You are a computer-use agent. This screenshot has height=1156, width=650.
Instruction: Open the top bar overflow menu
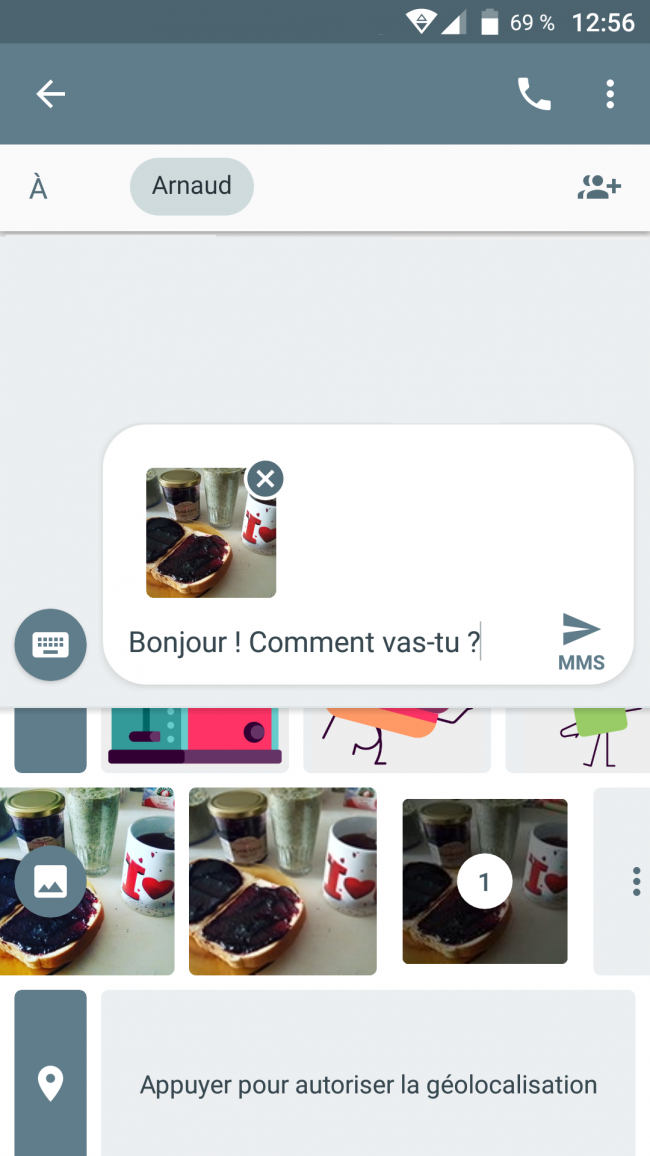(610, 94)
